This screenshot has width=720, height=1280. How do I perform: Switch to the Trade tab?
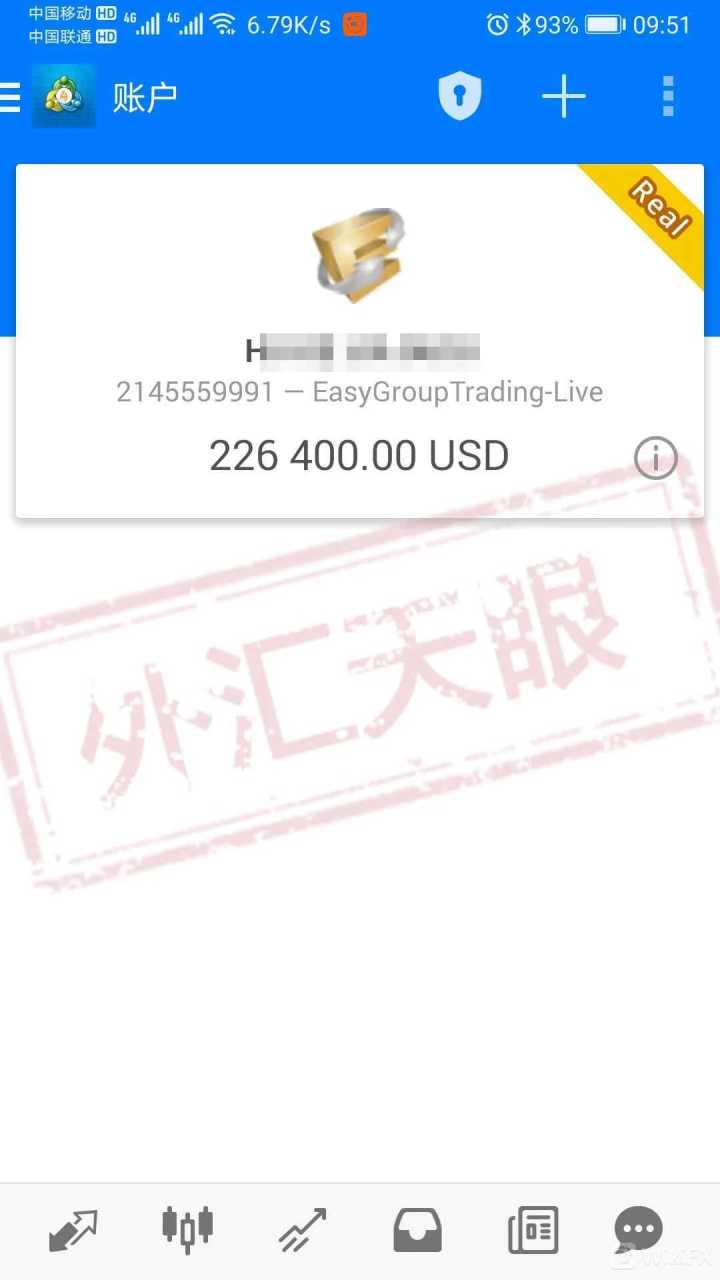(302, 1230)
